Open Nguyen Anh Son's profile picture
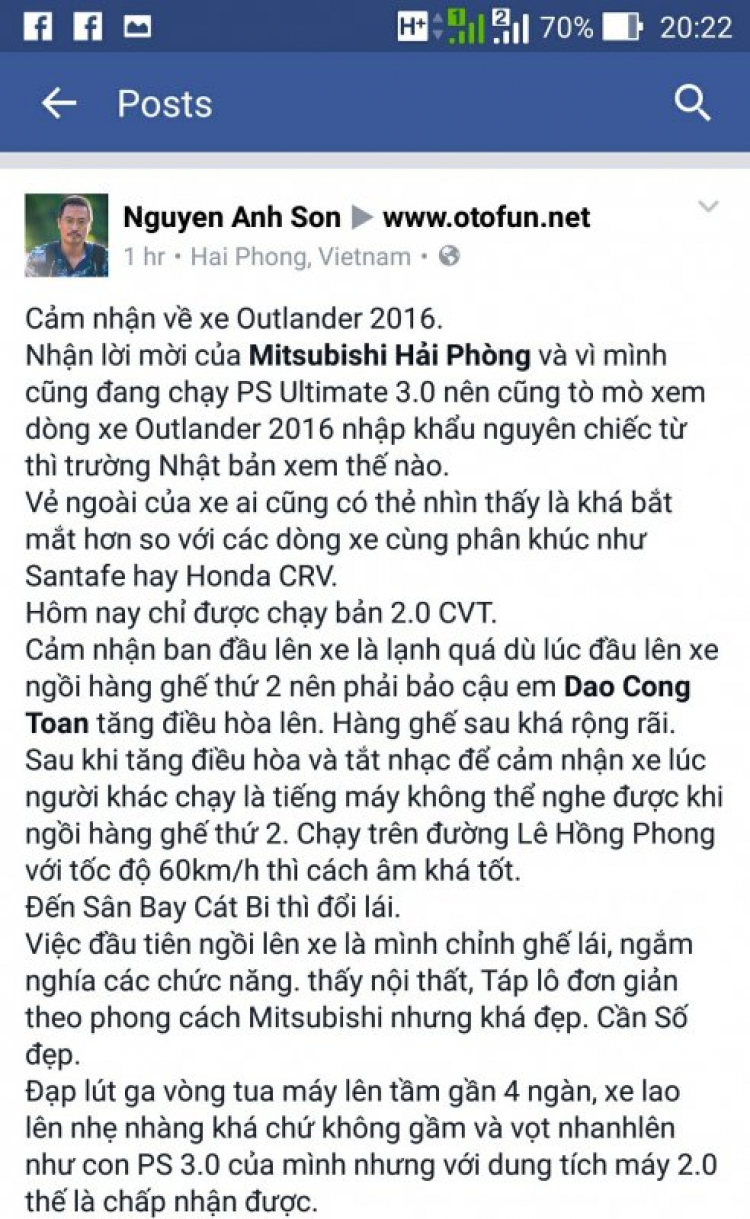Image resolution: width=750 pixels, height=1219 pixels. click(66, 235)
